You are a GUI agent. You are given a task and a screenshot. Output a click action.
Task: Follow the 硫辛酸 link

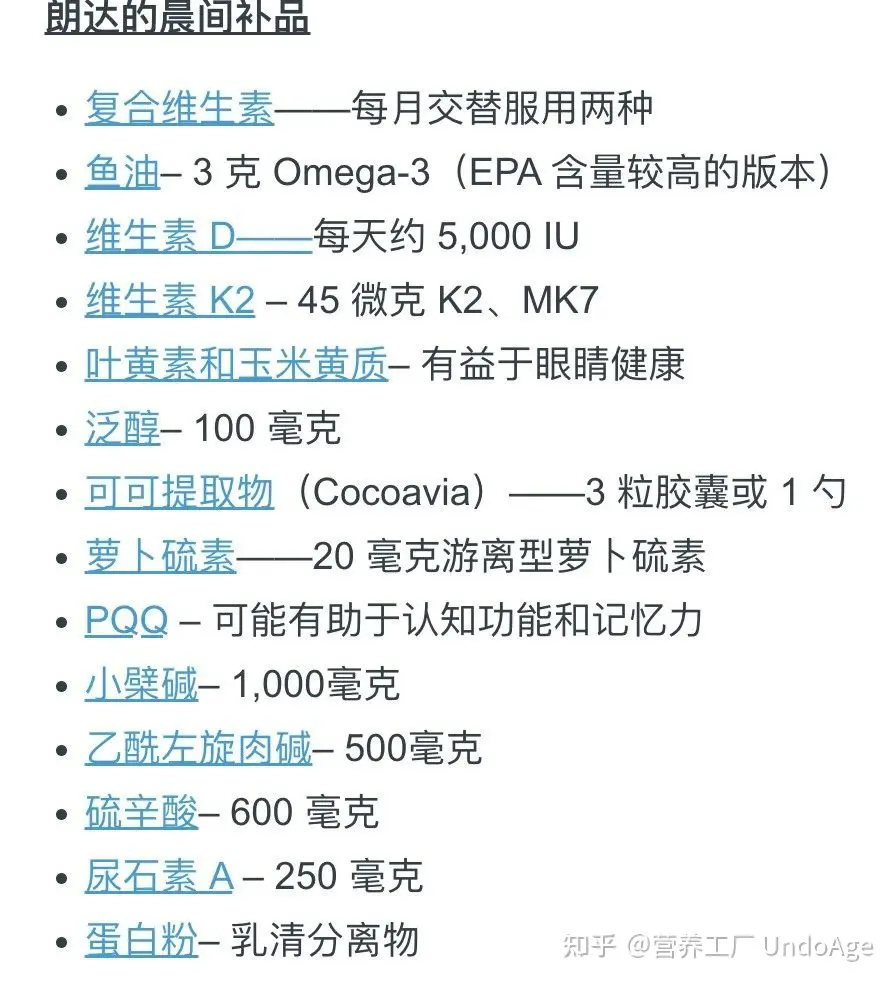141,812
